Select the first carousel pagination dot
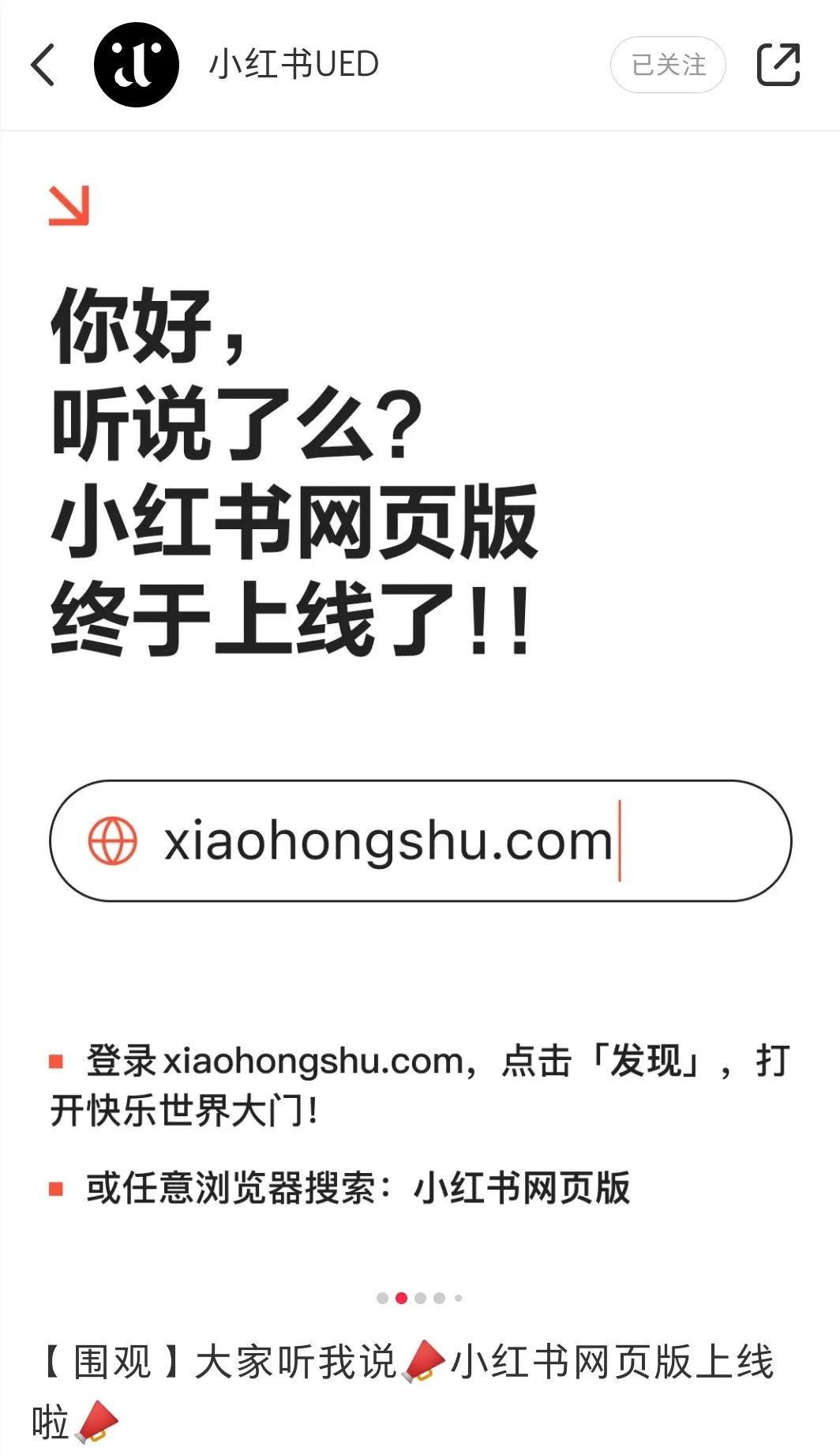Viewport: 840px width, 1455px height. point(381,1298)
